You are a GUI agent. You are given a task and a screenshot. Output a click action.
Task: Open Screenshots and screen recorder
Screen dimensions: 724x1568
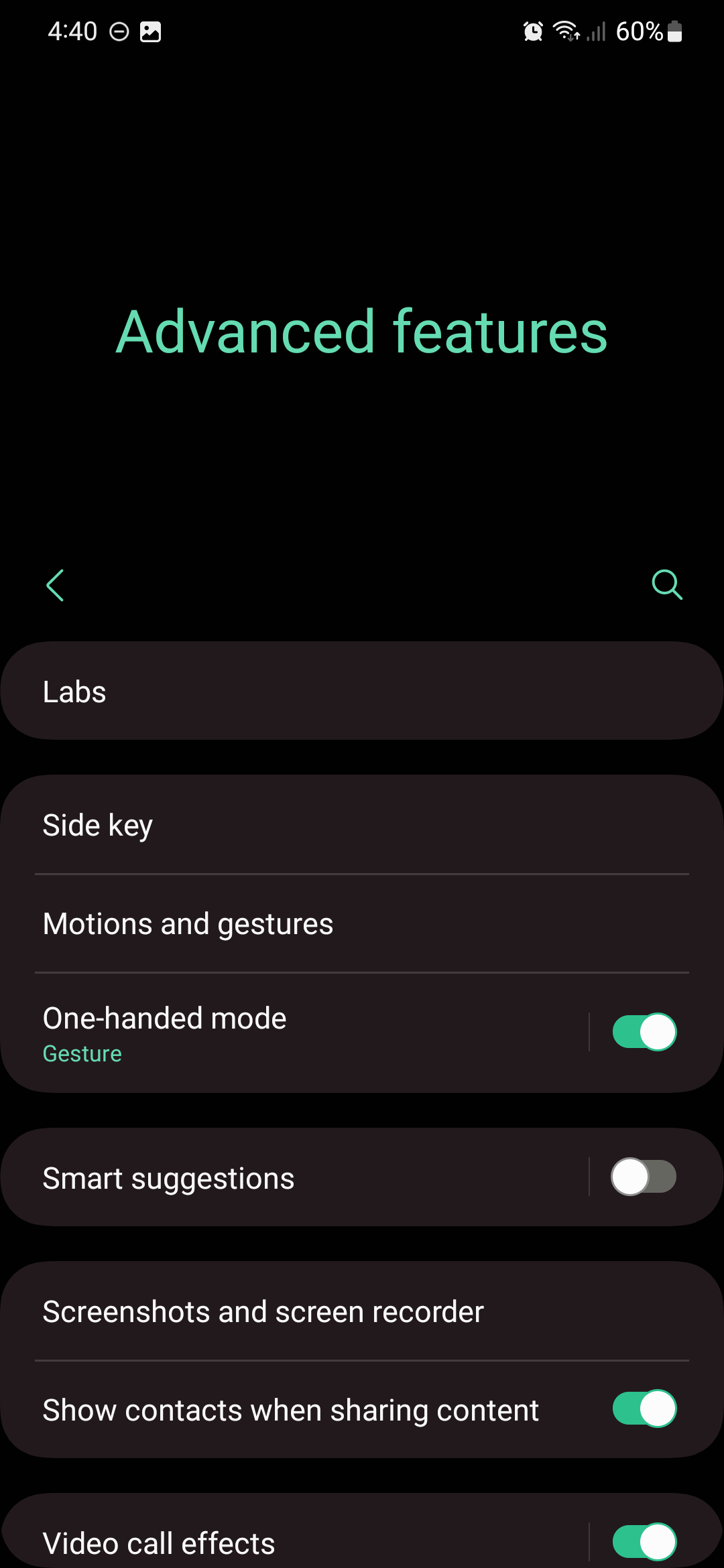pos(362,1311)
